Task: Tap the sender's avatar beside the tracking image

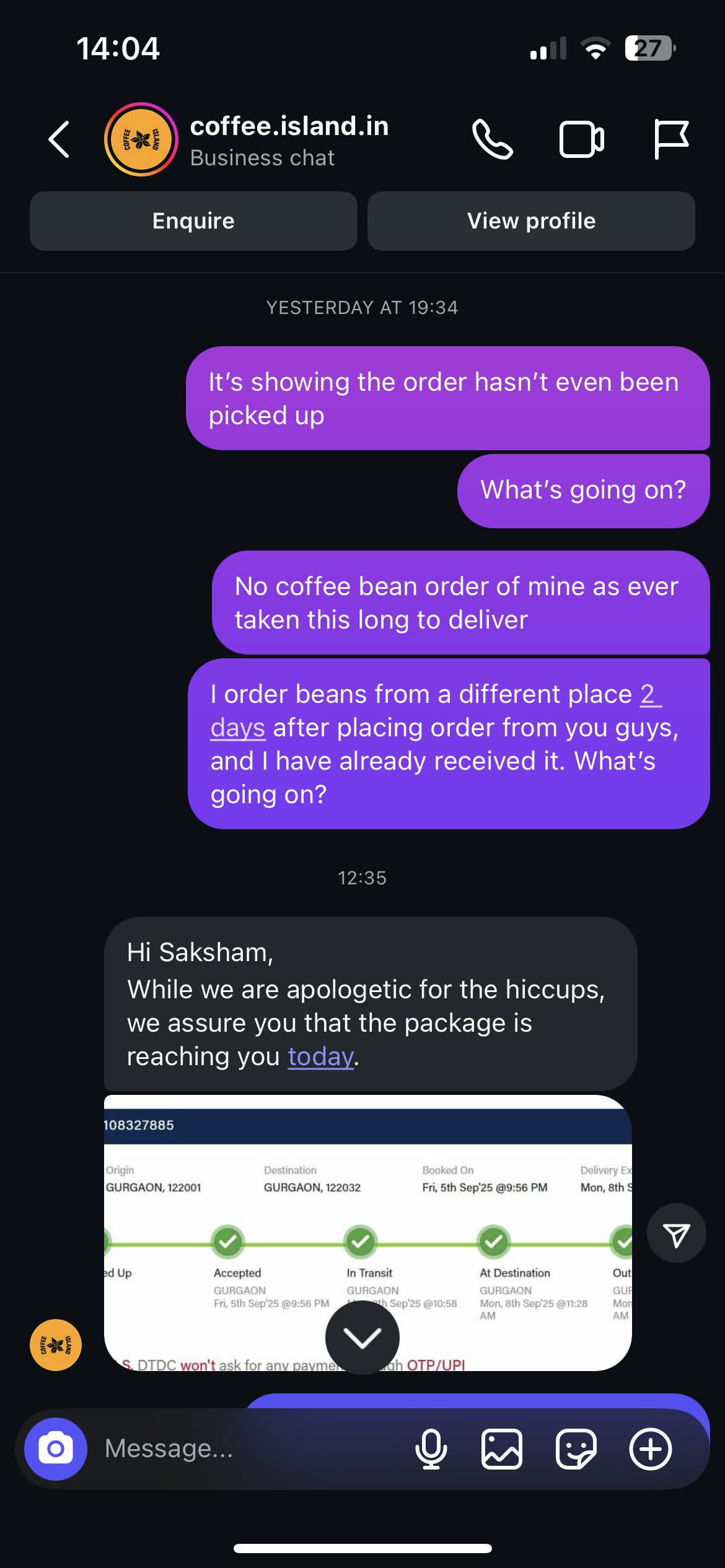Action: point(56,1345)
